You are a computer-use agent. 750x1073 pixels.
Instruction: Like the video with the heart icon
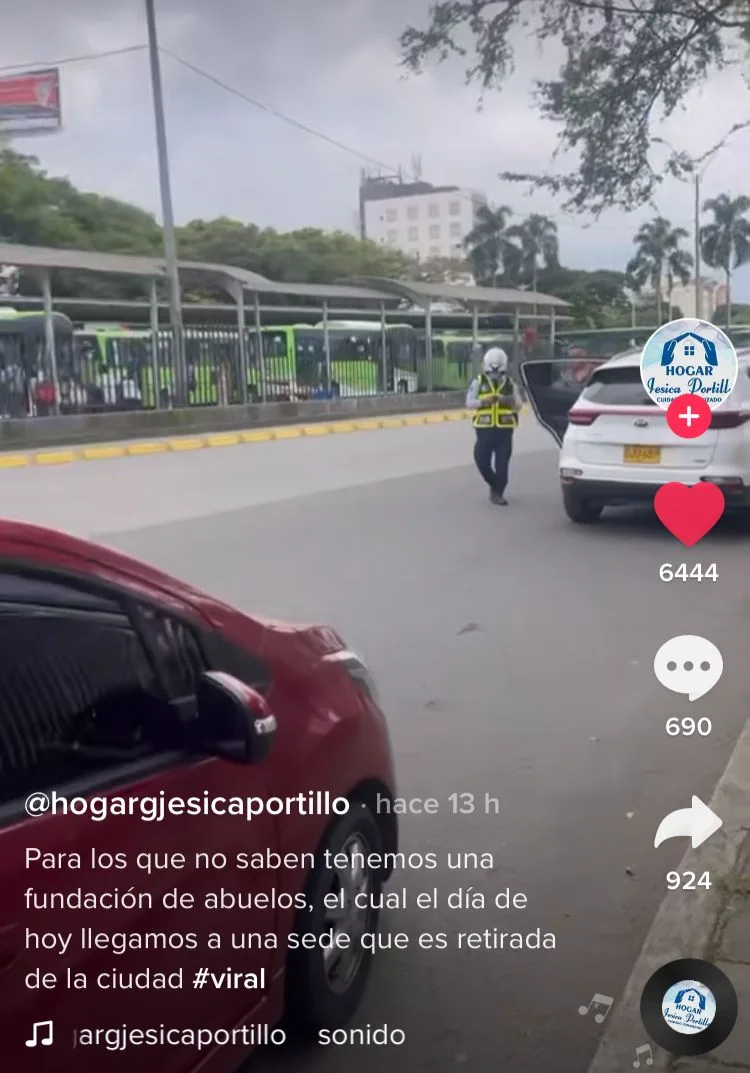(689, 514)
